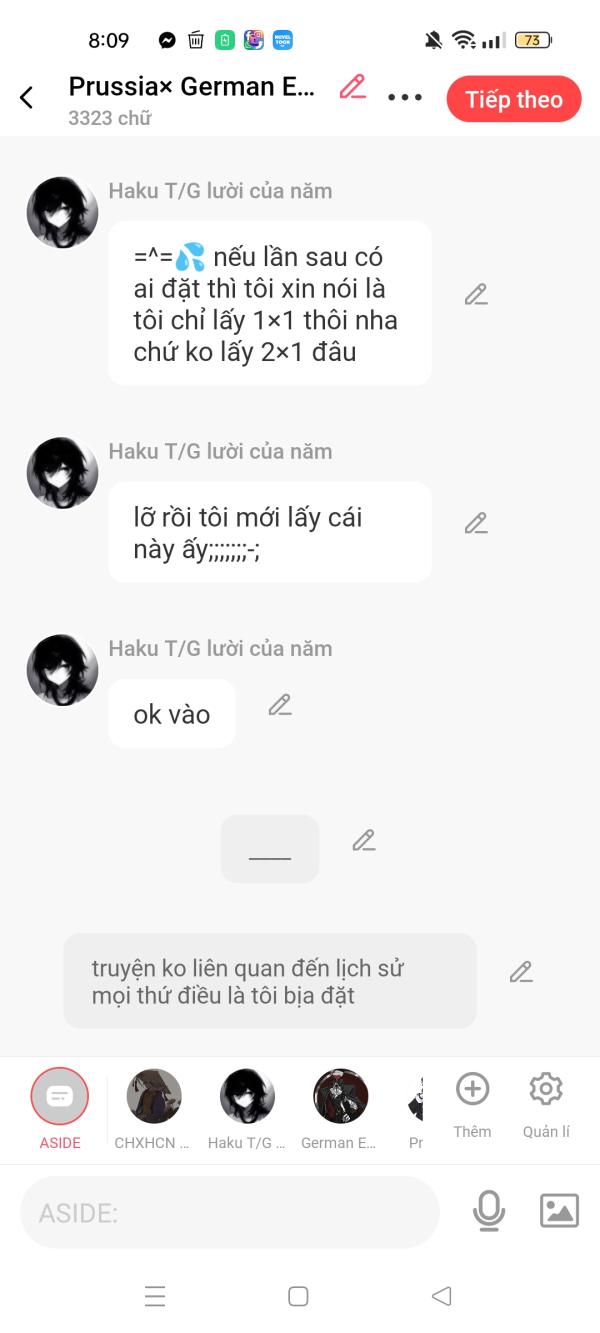Edit the 'ok vào' message
Image resolution: width=600 pixels, height=1333 pixels.
[280, 705]
